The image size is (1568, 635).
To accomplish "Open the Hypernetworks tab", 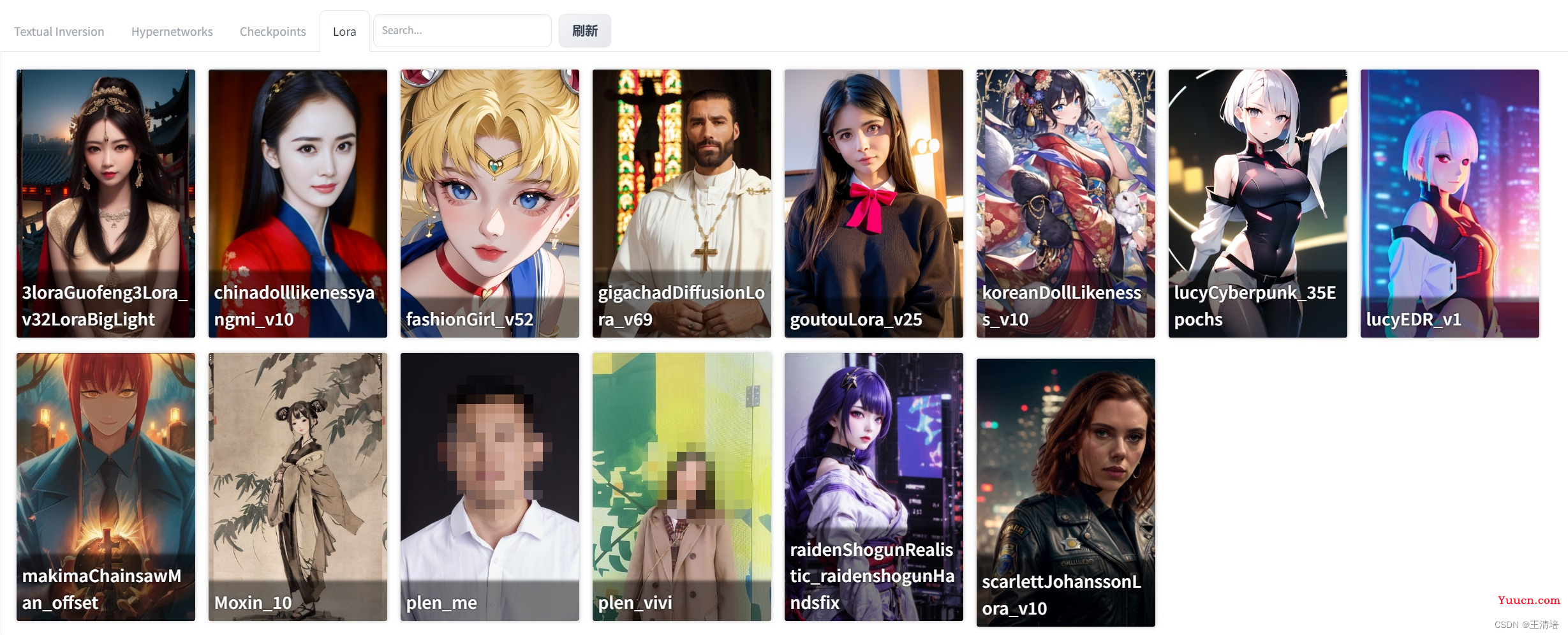I will coord(172,31).
